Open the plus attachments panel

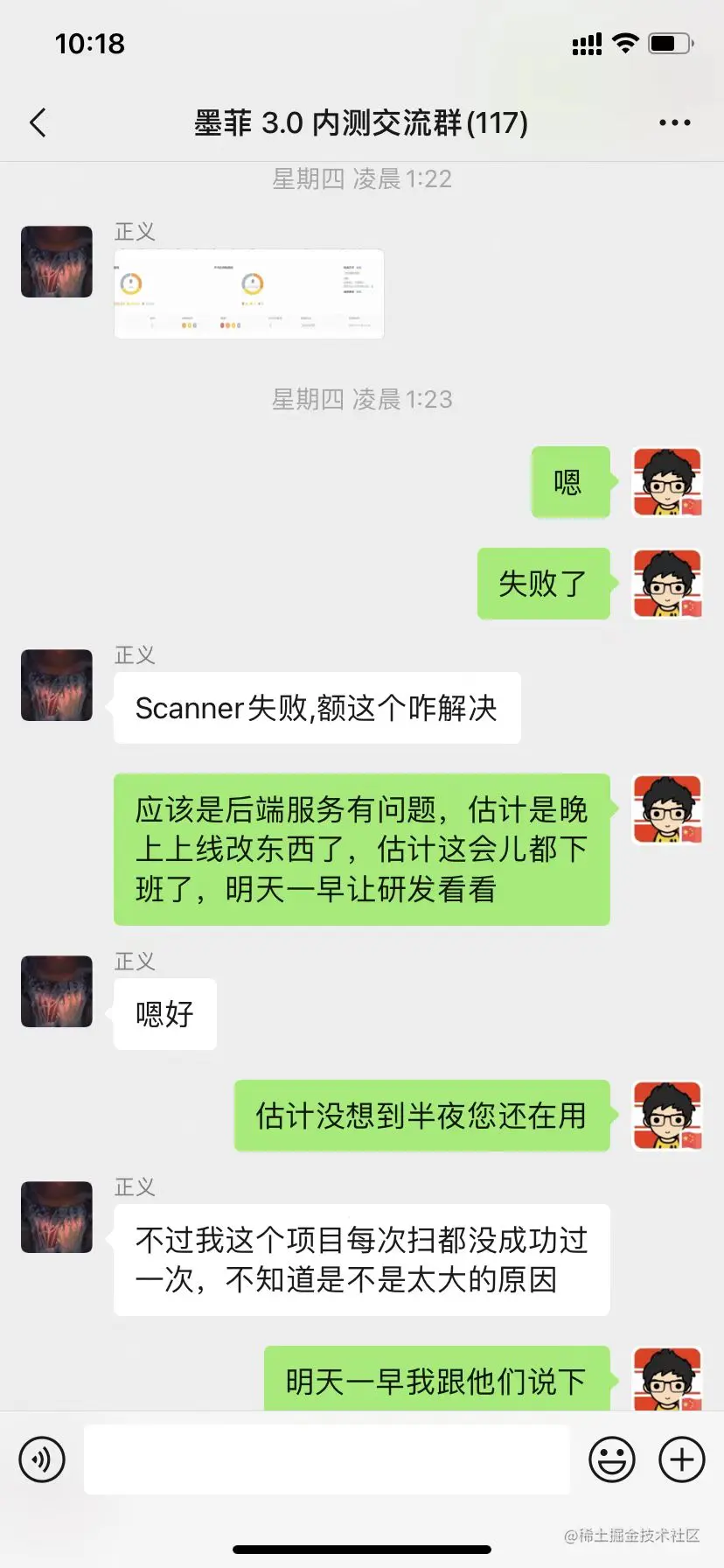click(681, 1459)
